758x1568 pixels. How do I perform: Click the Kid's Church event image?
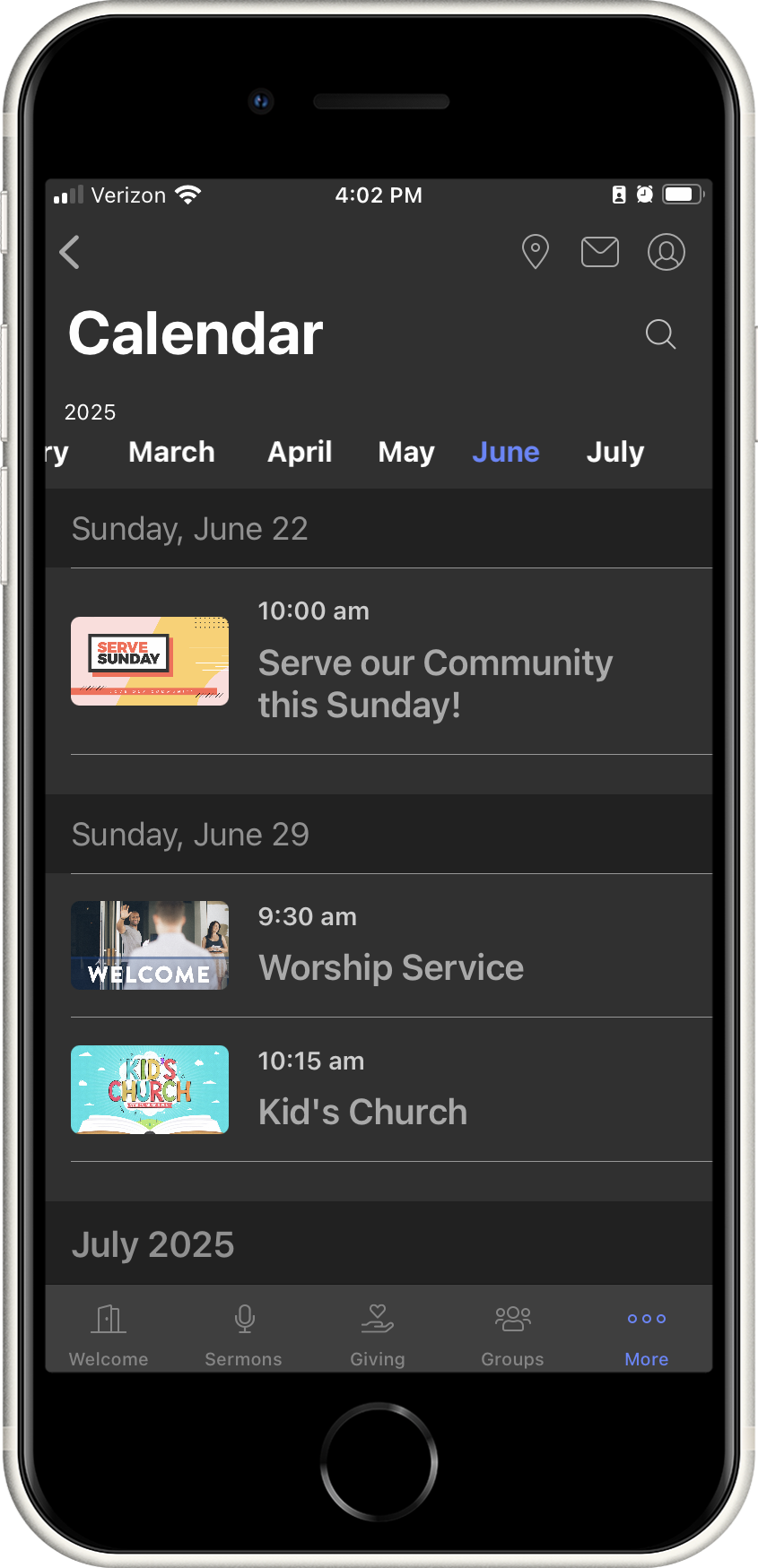click(x=150, y=1089)
